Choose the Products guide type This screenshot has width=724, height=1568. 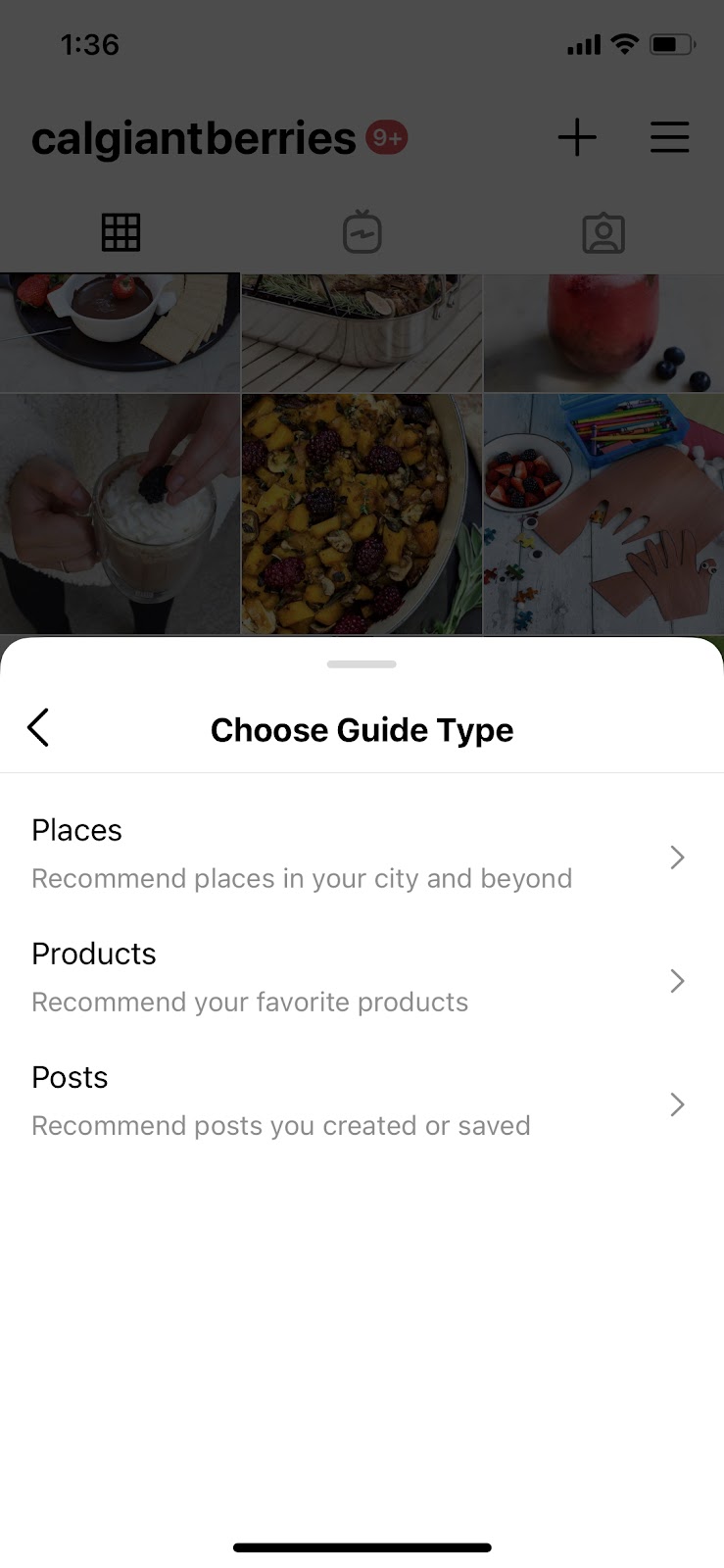point(361,978)
